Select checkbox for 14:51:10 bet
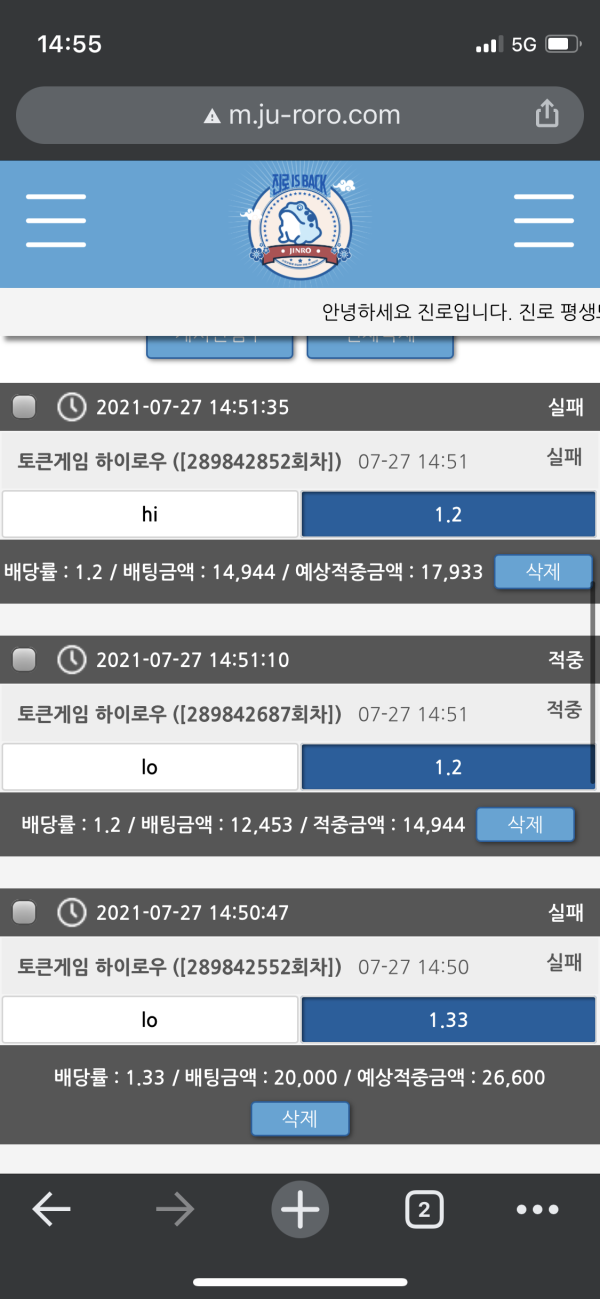Viewport: 600px width, 1299px height. click(x=24, y=660)
